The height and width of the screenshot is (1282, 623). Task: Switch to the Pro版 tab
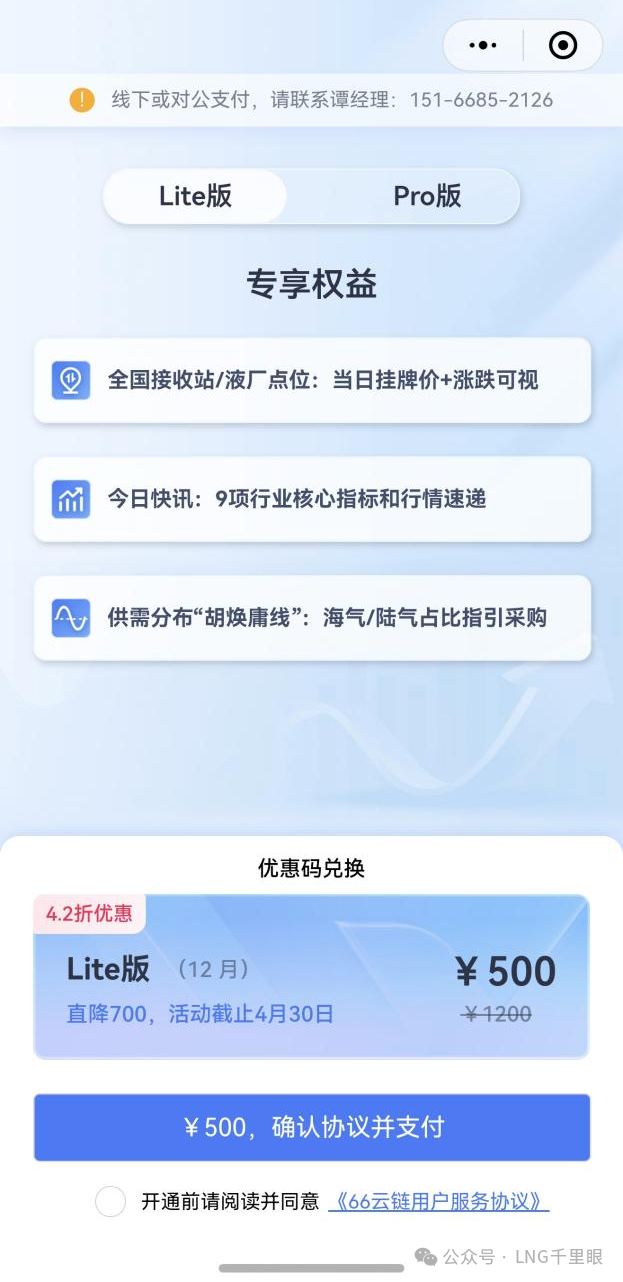coord(427,196)
